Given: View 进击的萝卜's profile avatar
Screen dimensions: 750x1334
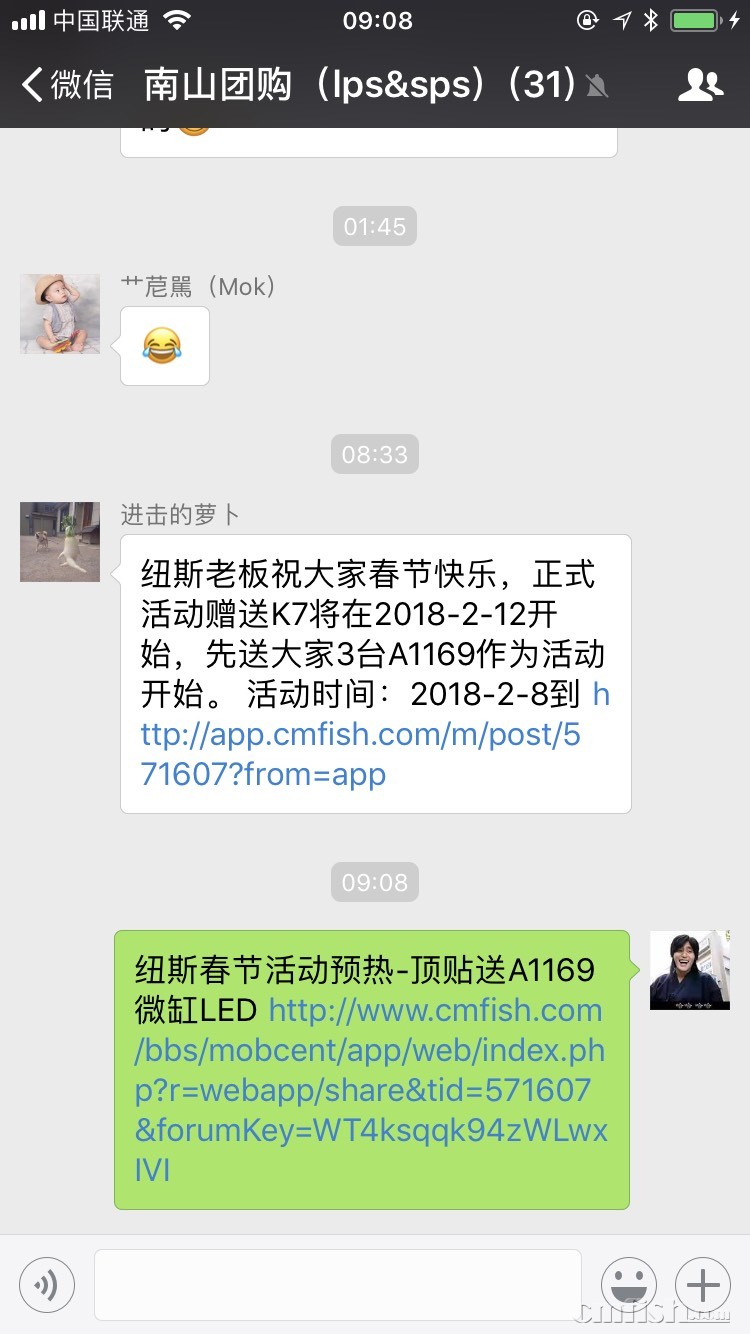Looking at the screenshot, I should [x=60, y=541].
